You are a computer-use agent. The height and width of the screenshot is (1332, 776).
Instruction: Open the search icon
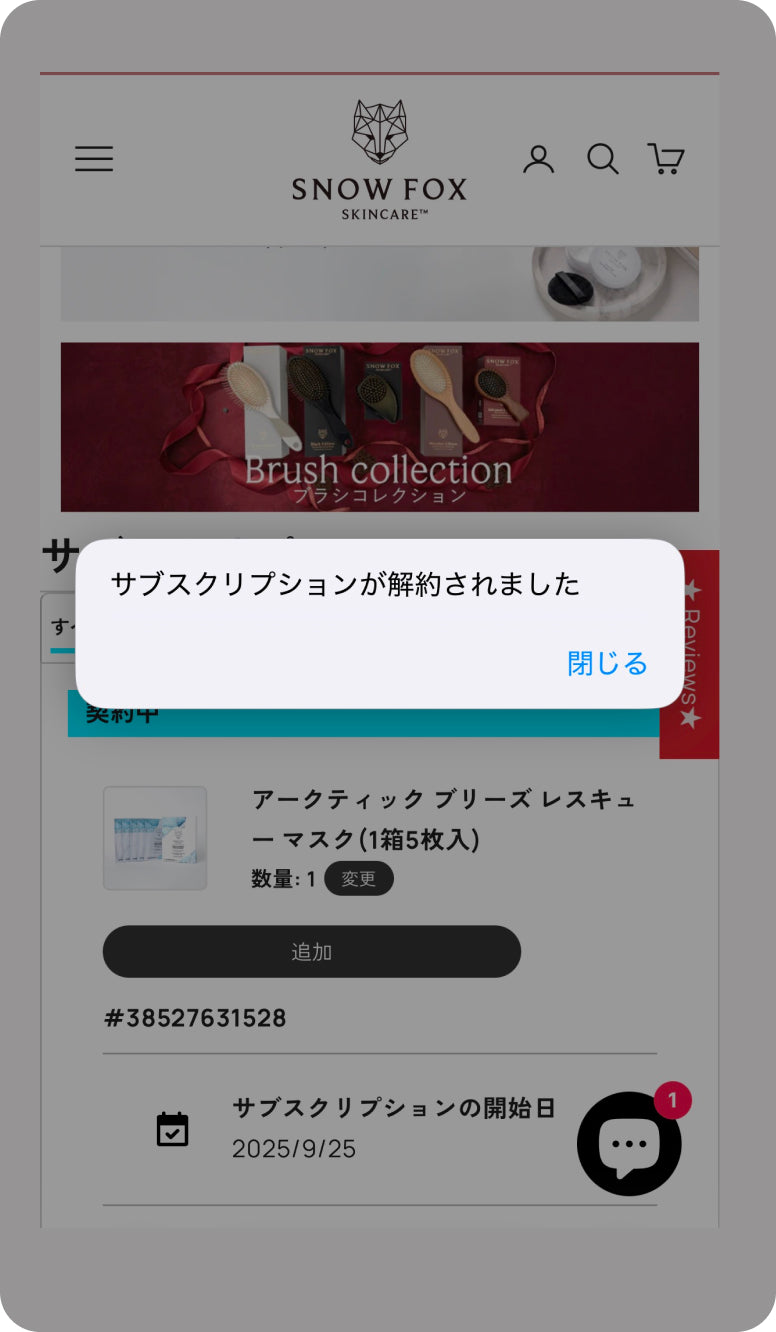602,159
